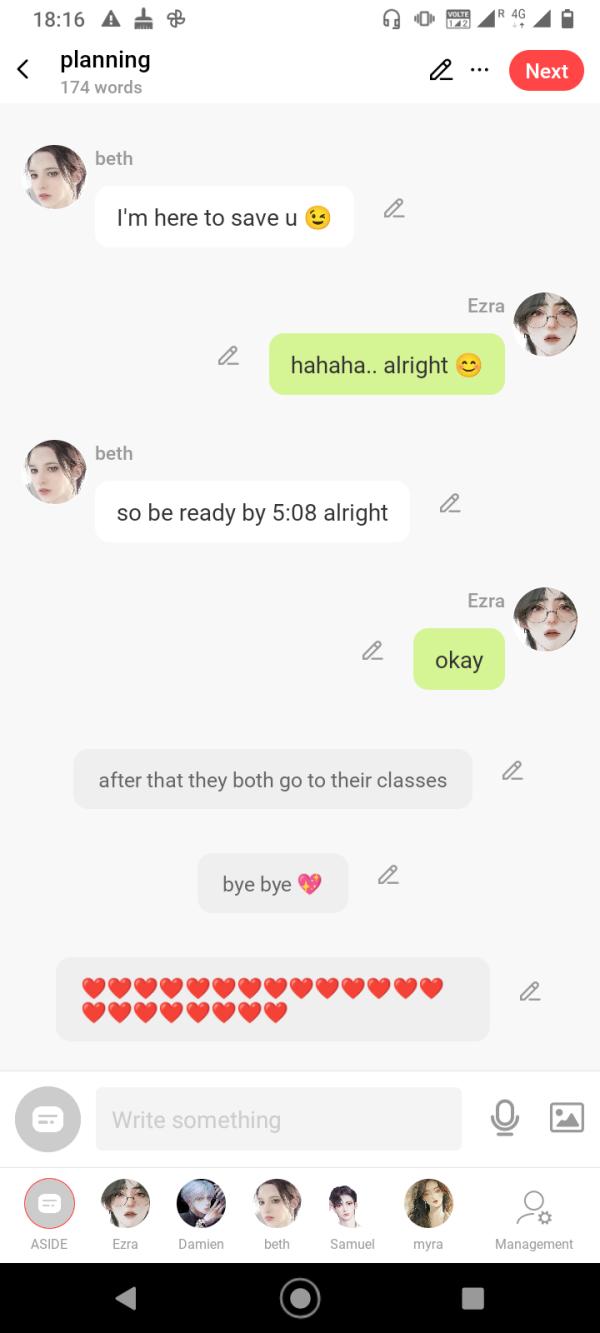Edit the red hearts message
600x1333 pixels.
(x=530, y=992)
